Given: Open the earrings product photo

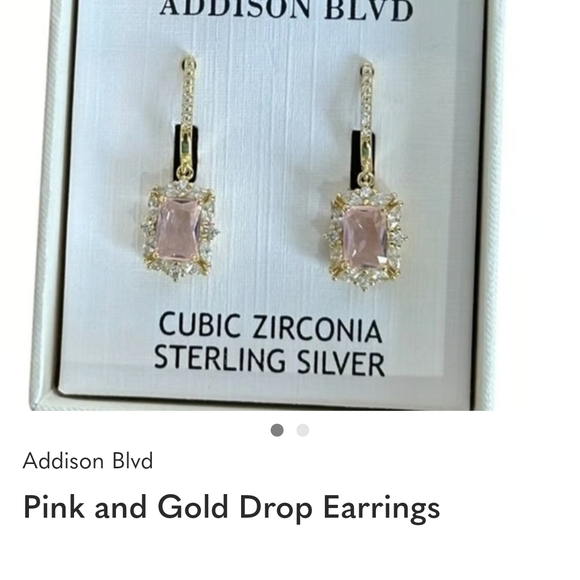Looking at the screenshot, I should click(265, 205).
